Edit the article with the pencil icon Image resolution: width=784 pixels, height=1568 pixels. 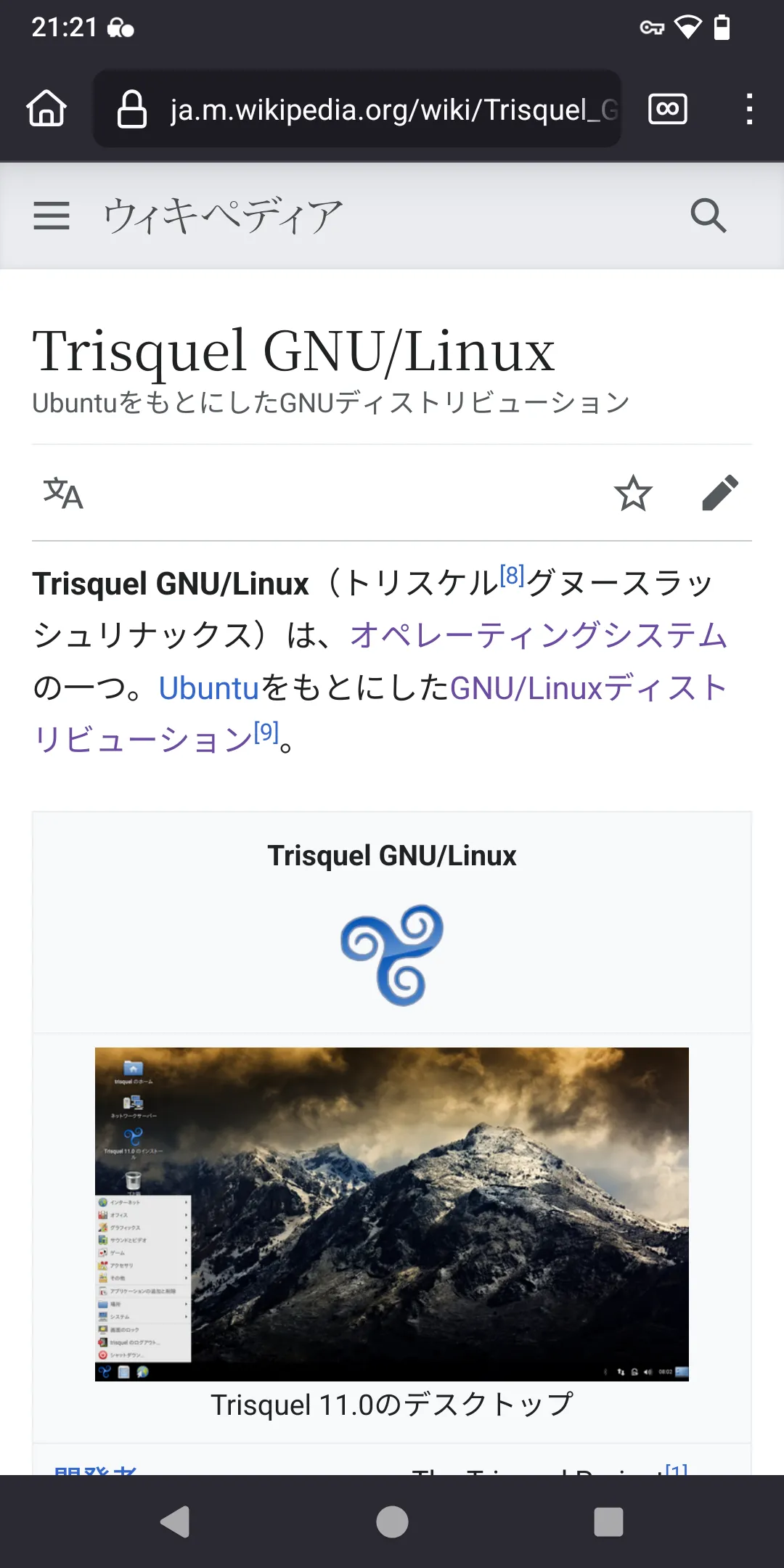(720, 494)
